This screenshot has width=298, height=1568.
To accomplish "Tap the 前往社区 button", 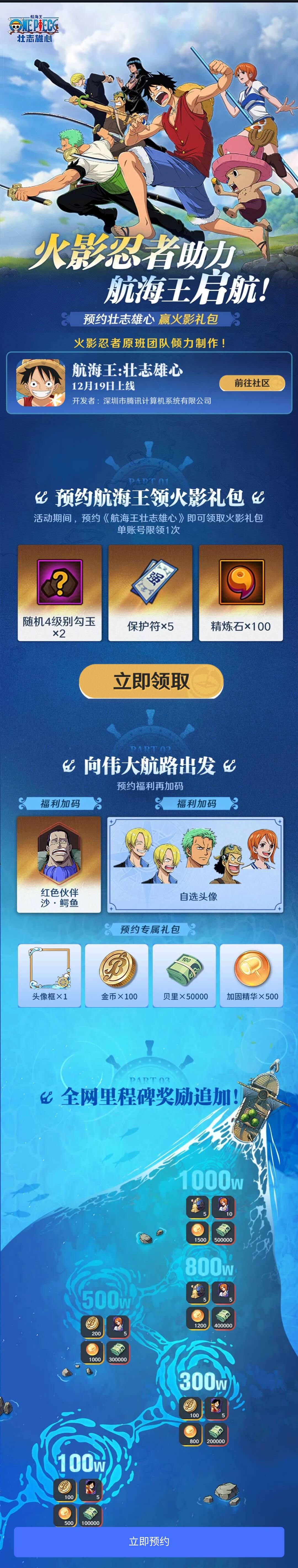I will point(252,383).
